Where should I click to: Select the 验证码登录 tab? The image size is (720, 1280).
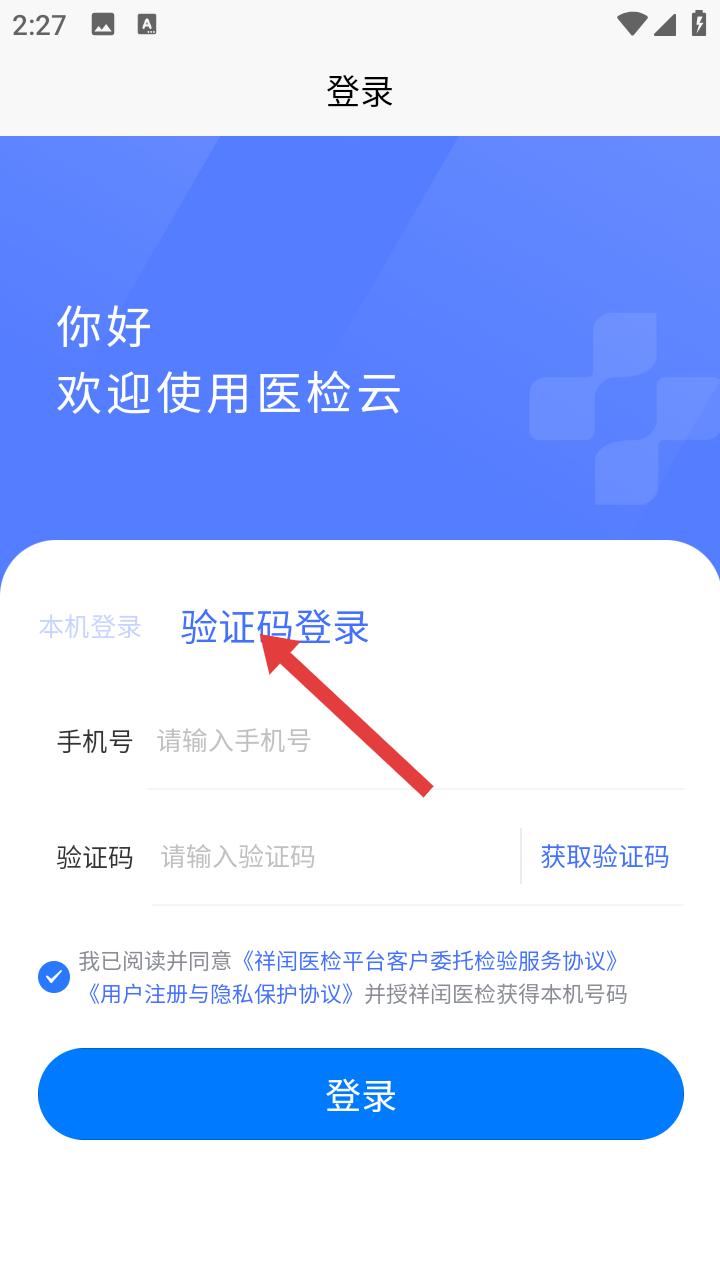275,627
